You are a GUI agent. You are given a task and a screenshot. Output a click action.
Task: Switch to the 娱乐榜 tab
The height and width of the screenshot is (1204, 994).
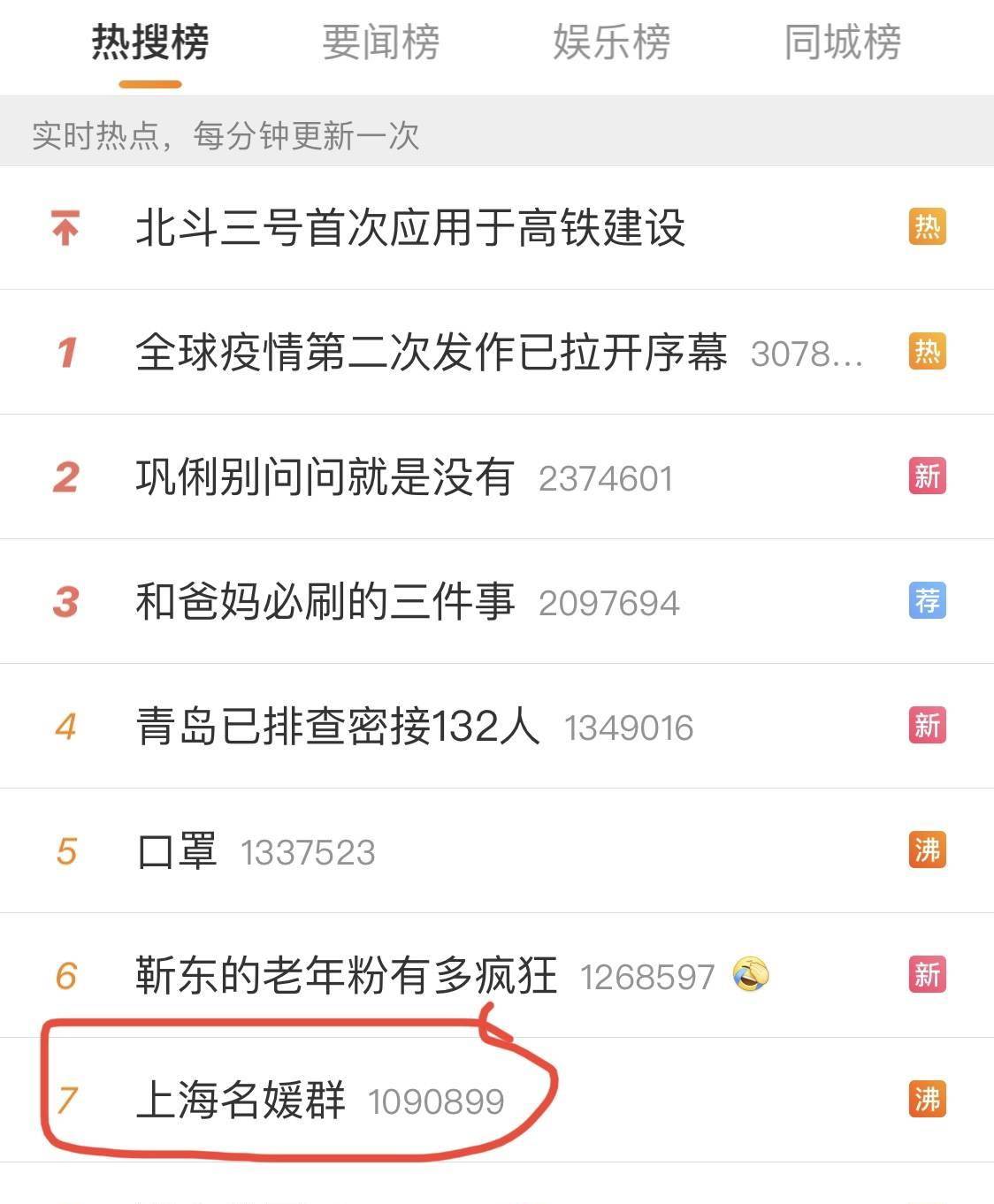[611, 42]
